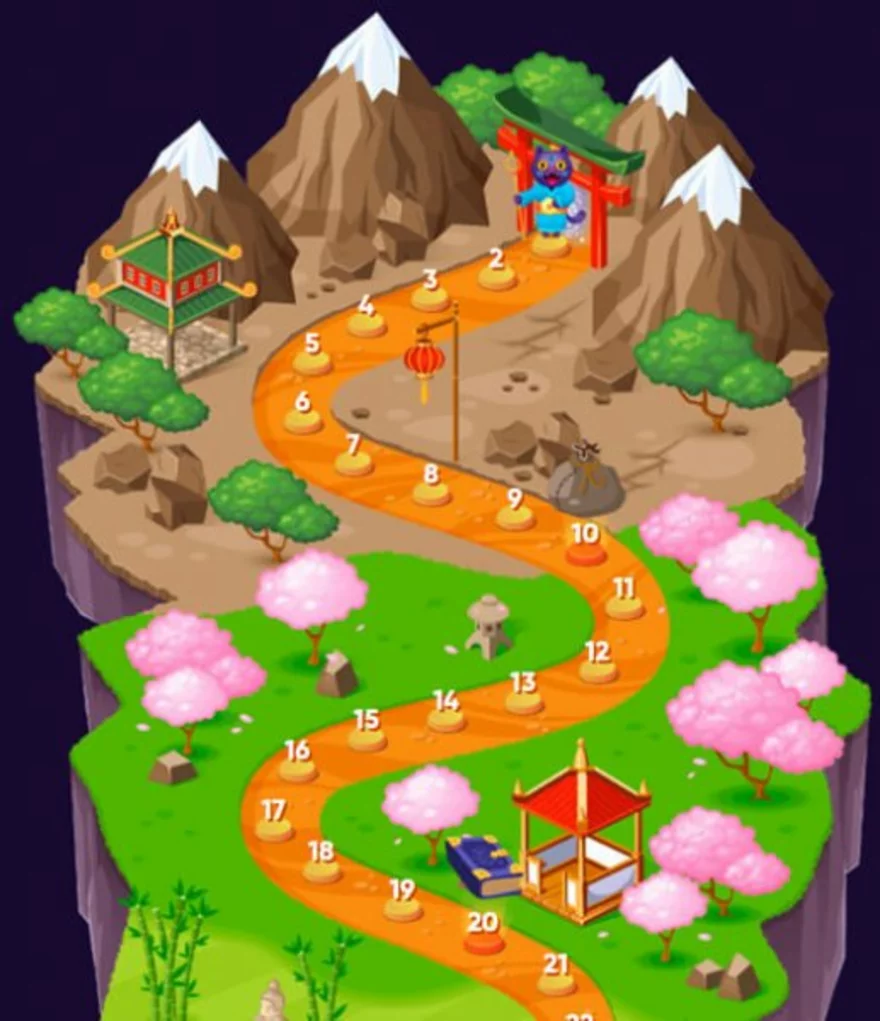The image size is (880, 1021).
Task: Select level 2 on the map
Action: coord(497,272)
